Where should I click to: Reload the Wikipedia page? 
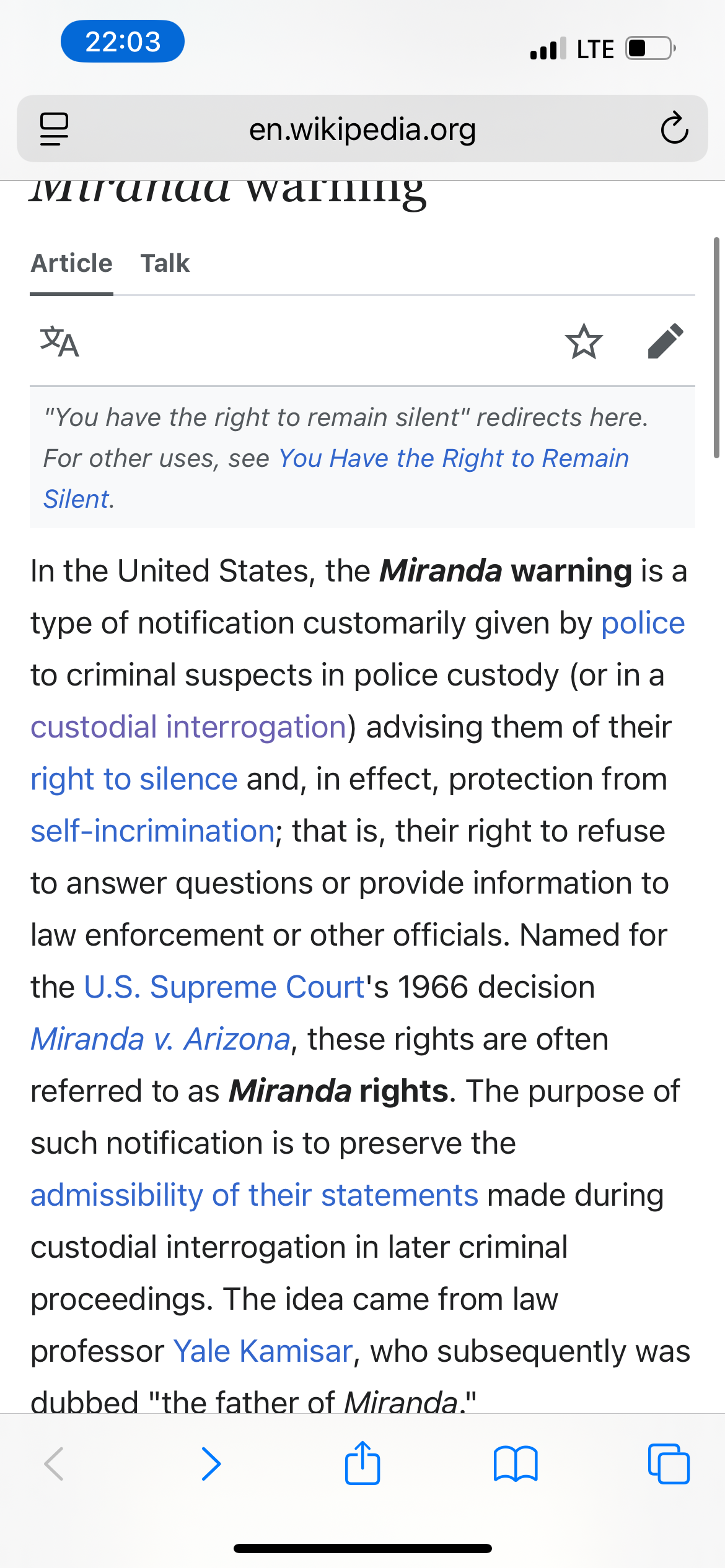[x=674, y=129]
